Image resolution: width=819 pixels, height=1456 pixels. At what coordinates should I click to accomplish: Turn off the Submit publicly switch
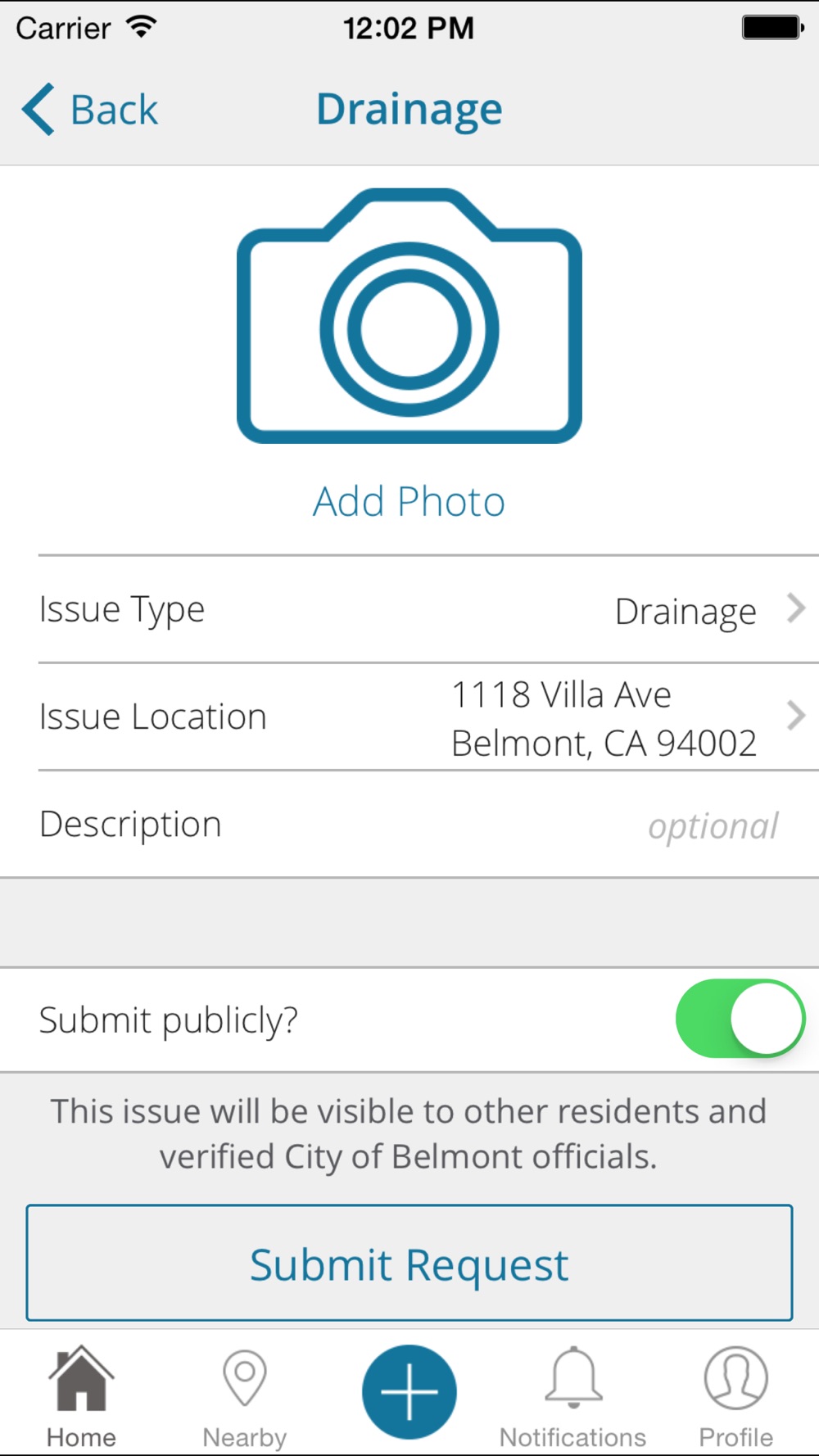coord(740,1019)
